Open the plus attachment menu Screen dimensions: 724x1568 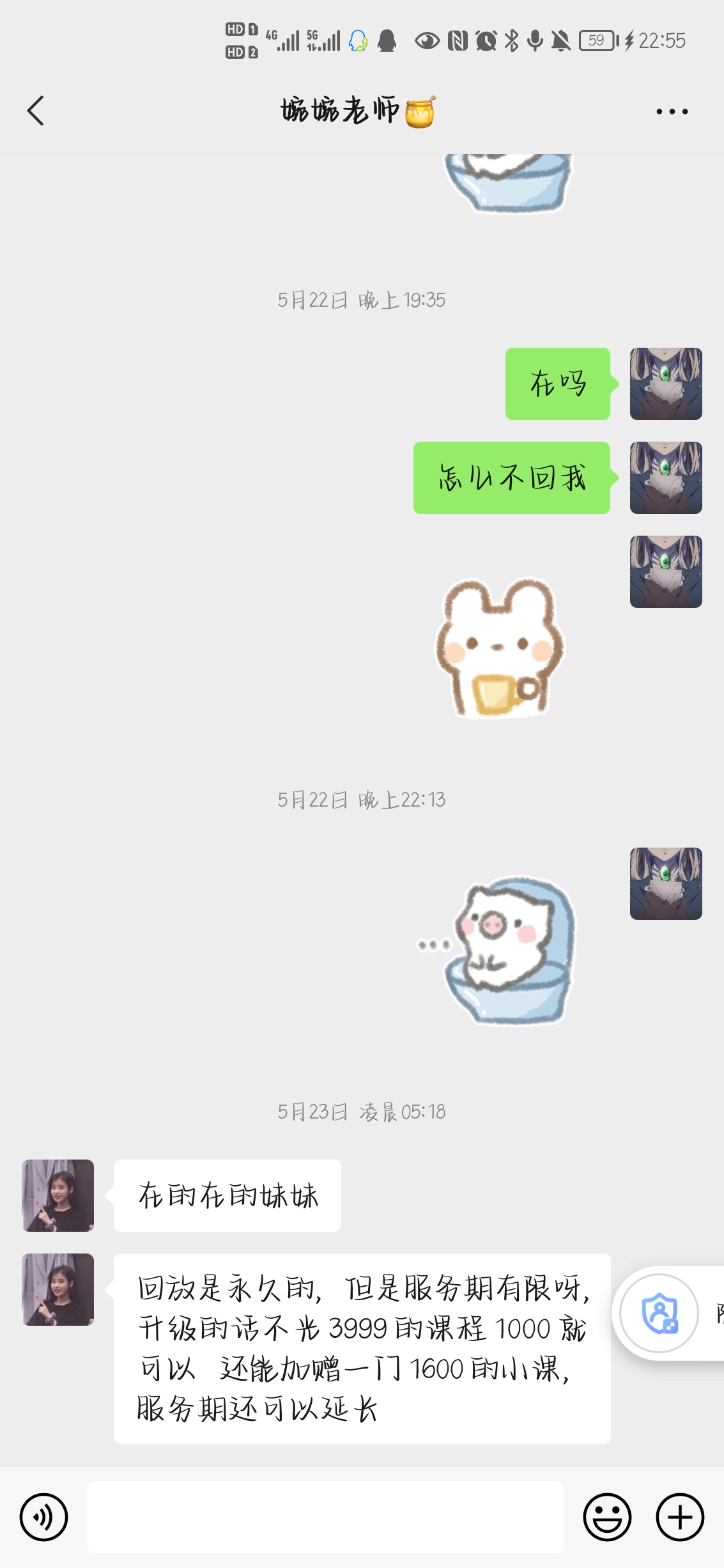(680, 1517)
